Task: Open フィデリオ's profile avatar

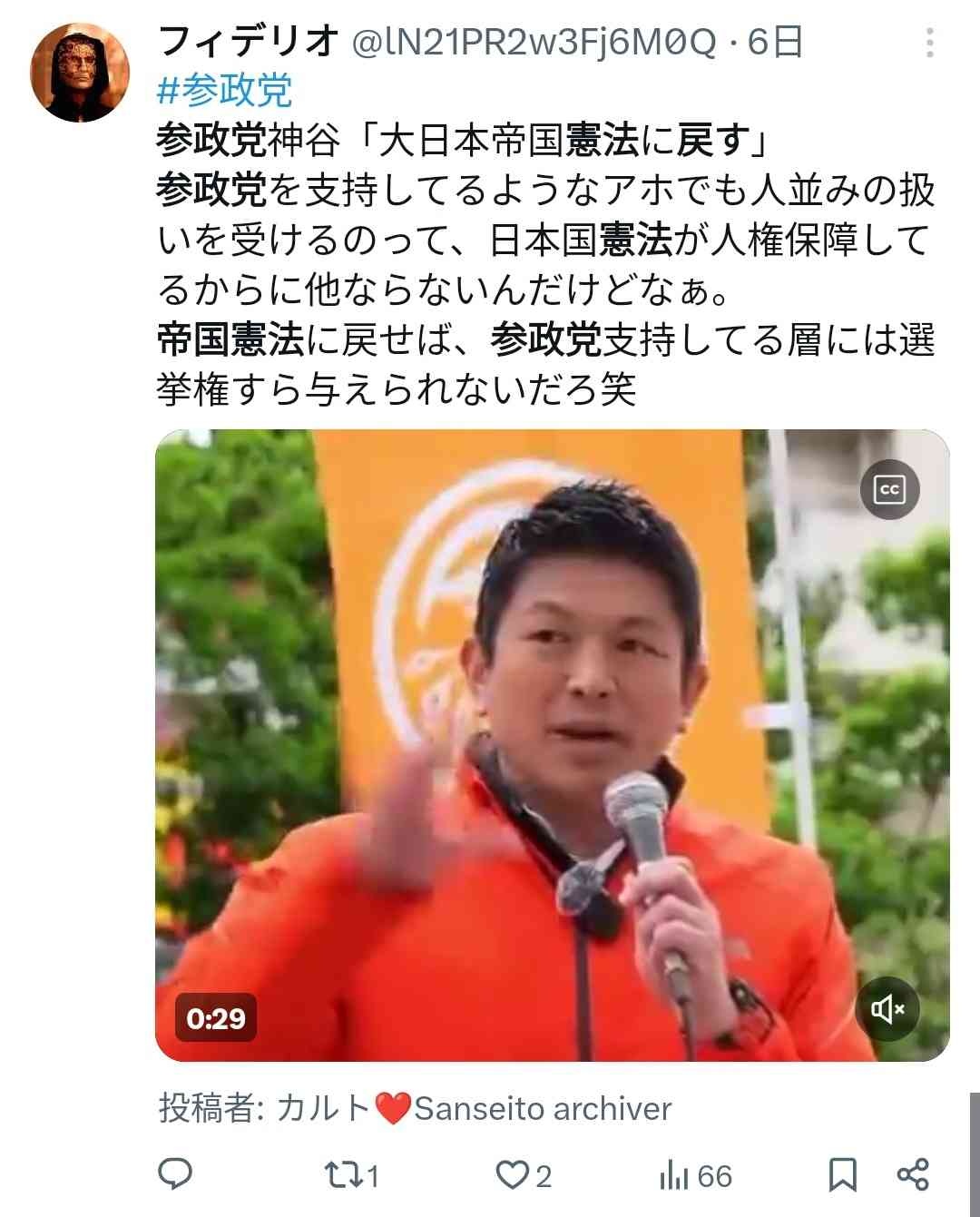Action: point(80,74)
